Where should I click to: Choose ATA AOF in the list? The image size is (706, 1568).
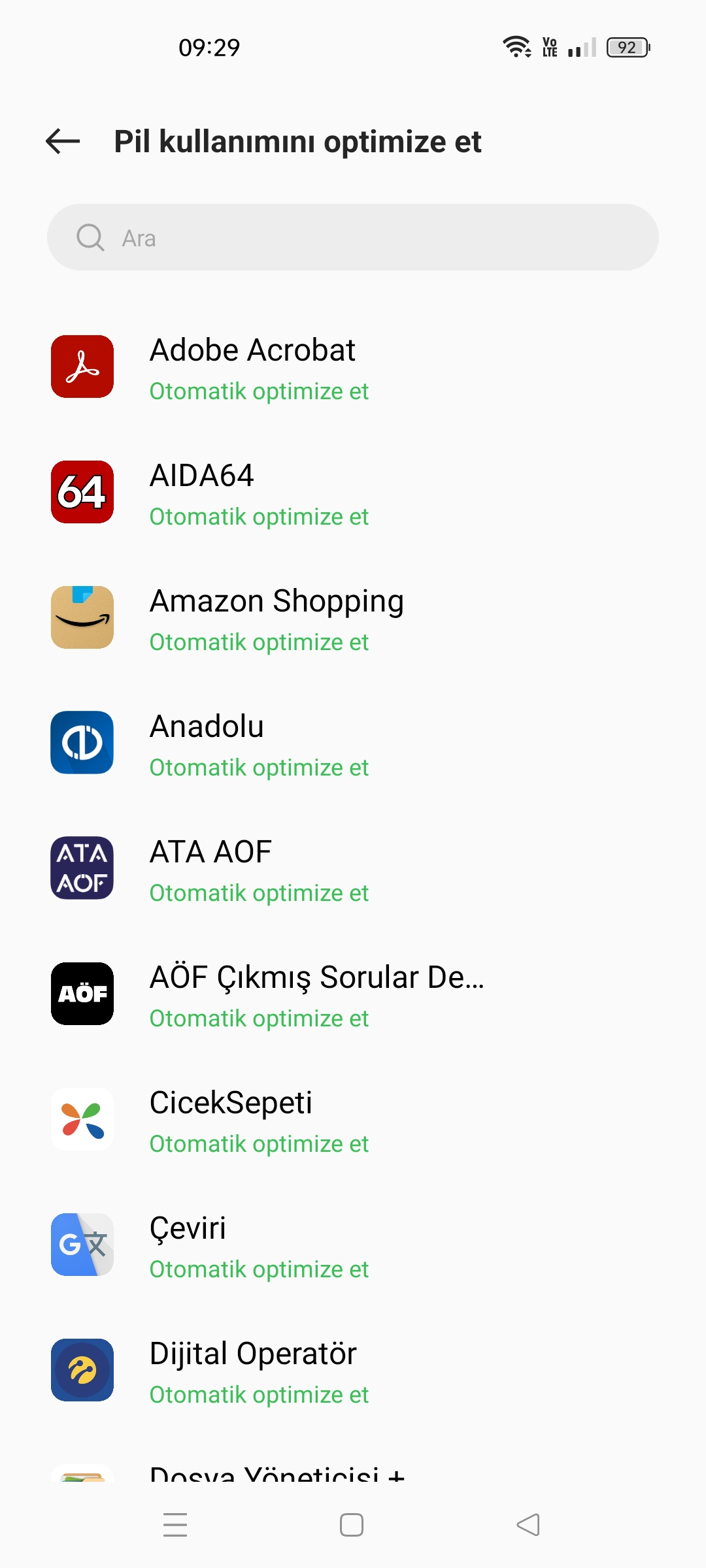point(353,868)
